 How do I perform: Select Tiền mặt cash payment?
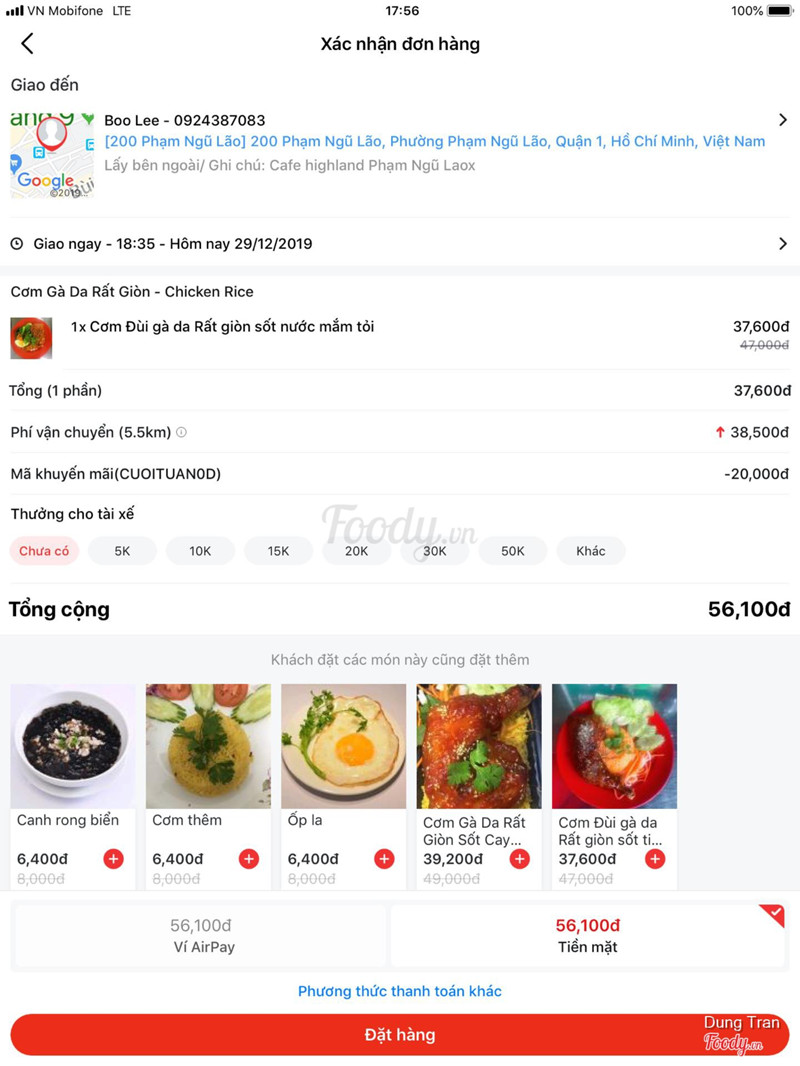click(x=587, y=936)
